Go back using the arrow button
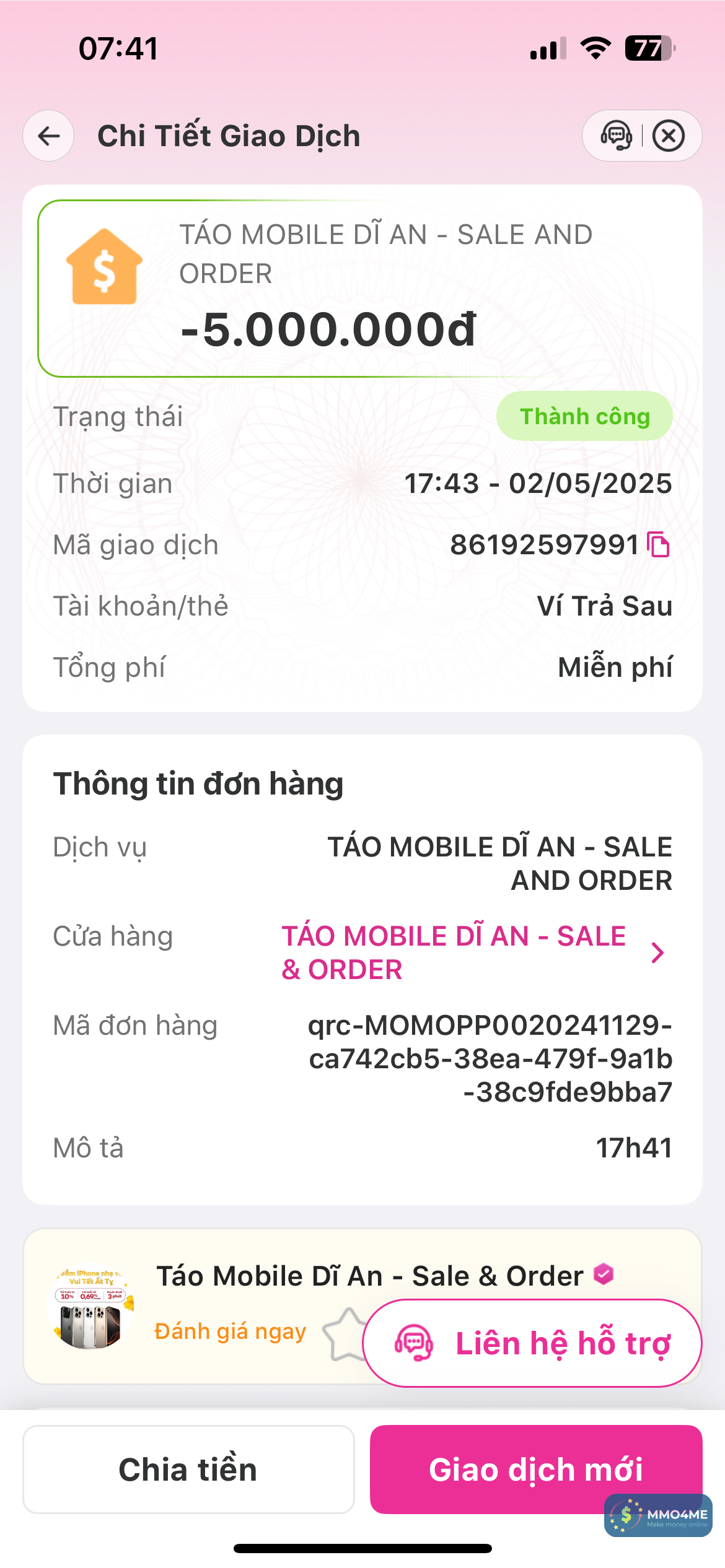The image size is (725, 1568). click(x=49, y=136)
